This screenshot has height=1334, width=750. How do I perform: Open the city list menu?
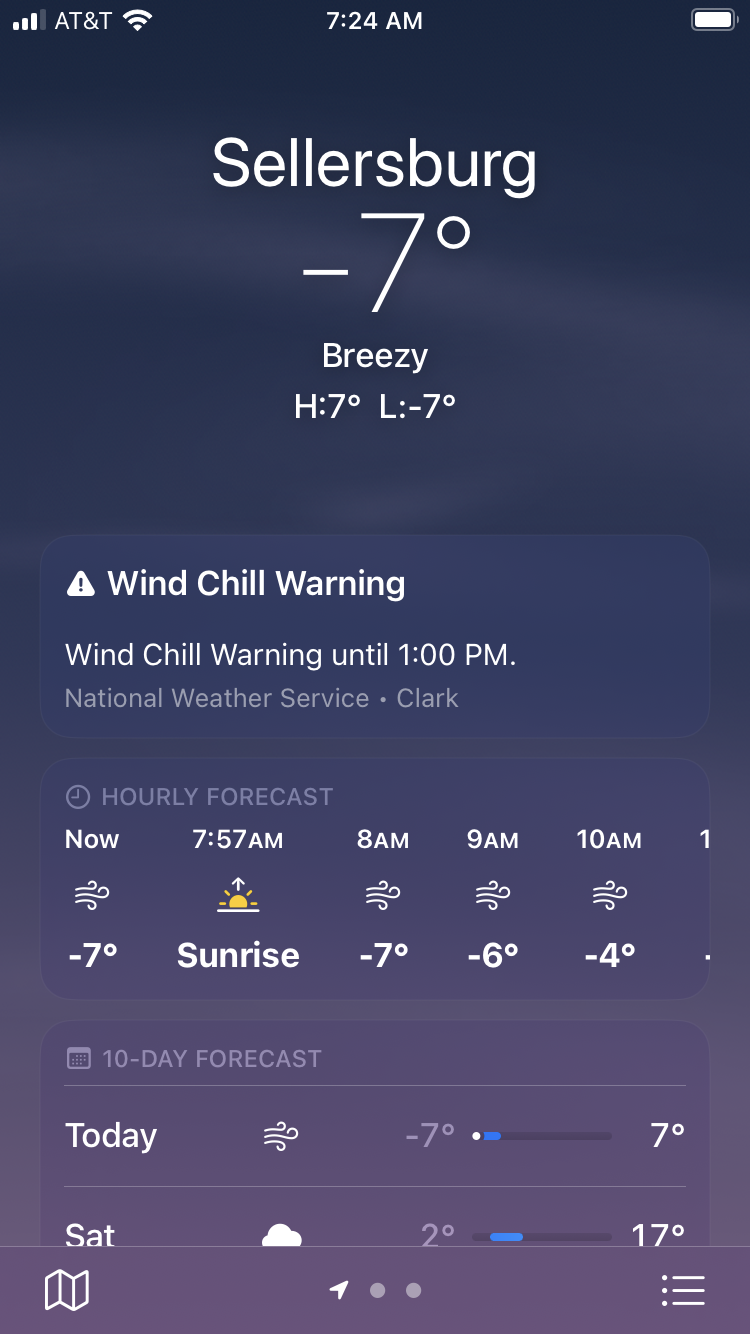coord(683,1290)
